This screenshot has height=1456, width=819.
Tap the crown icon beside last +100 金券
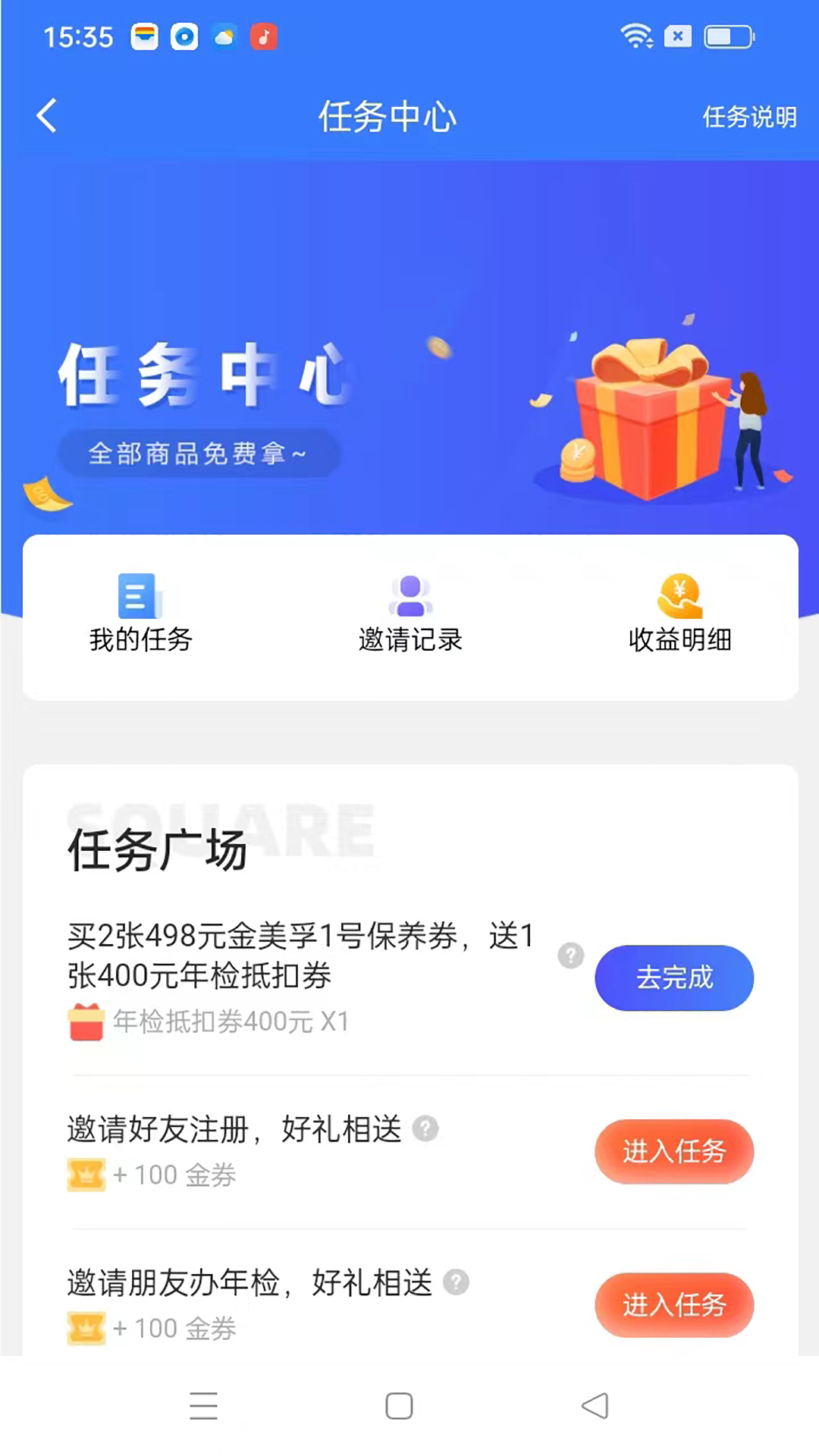(x=86, y=1329)
